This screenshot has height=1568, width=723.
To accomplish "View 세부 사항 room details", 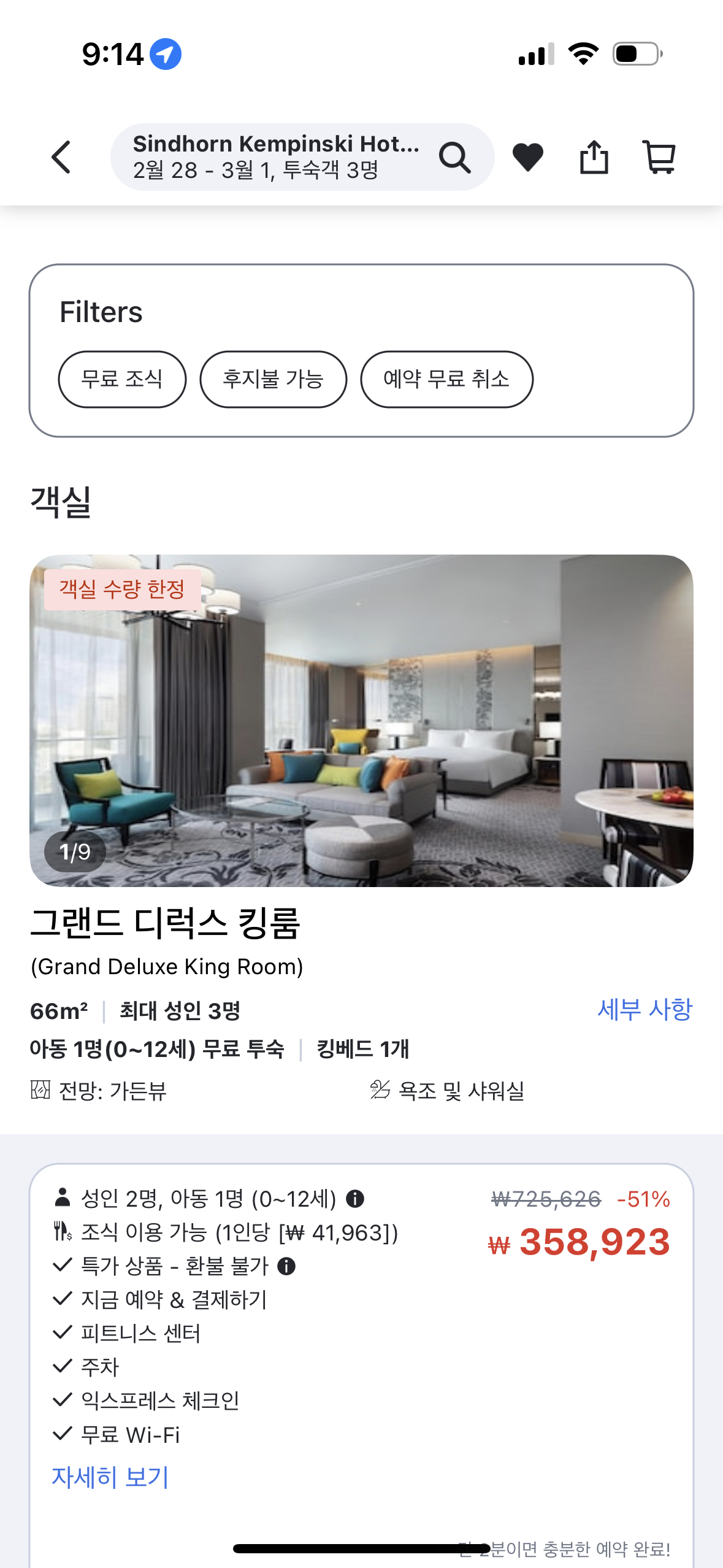I will point(645,1010).
